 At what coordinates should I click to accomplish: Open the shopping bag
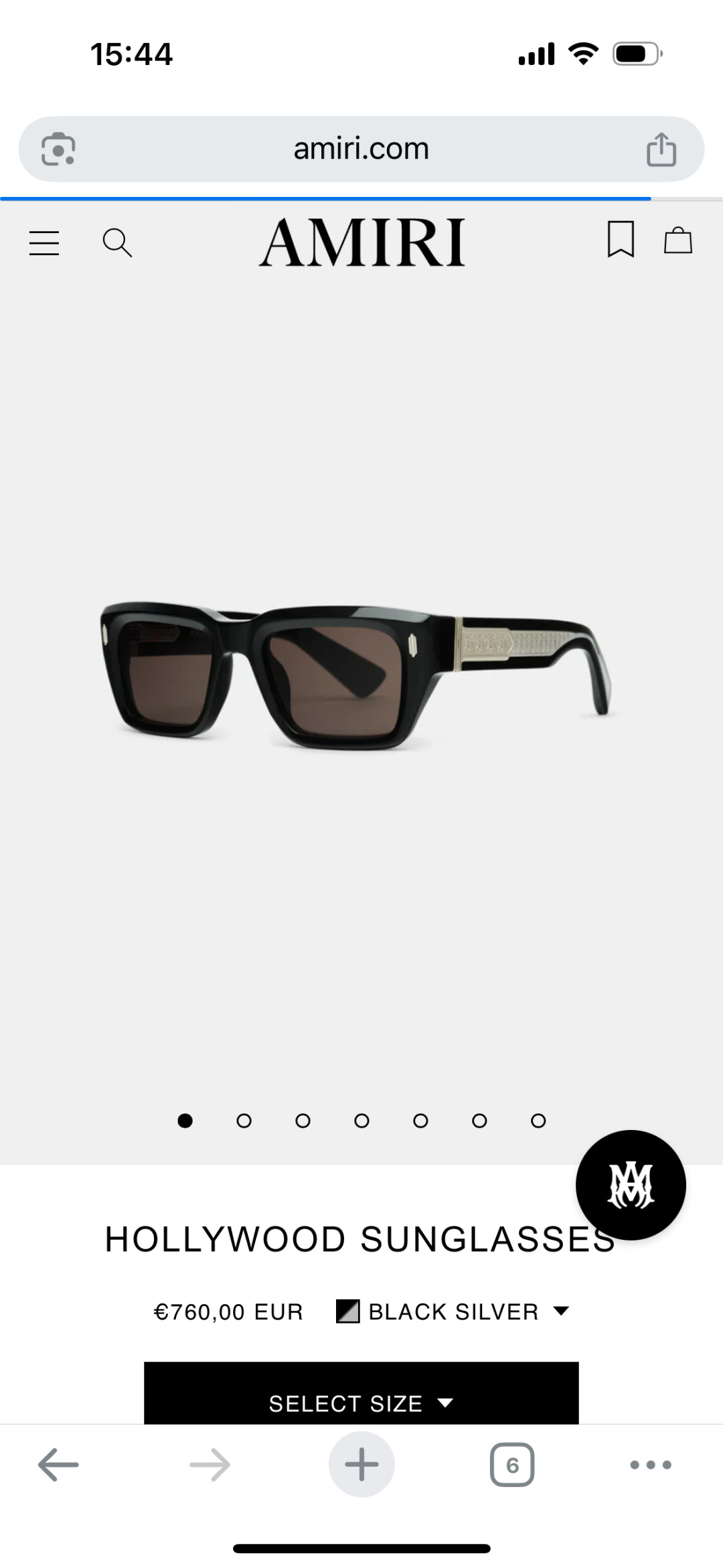click(677, 240)
